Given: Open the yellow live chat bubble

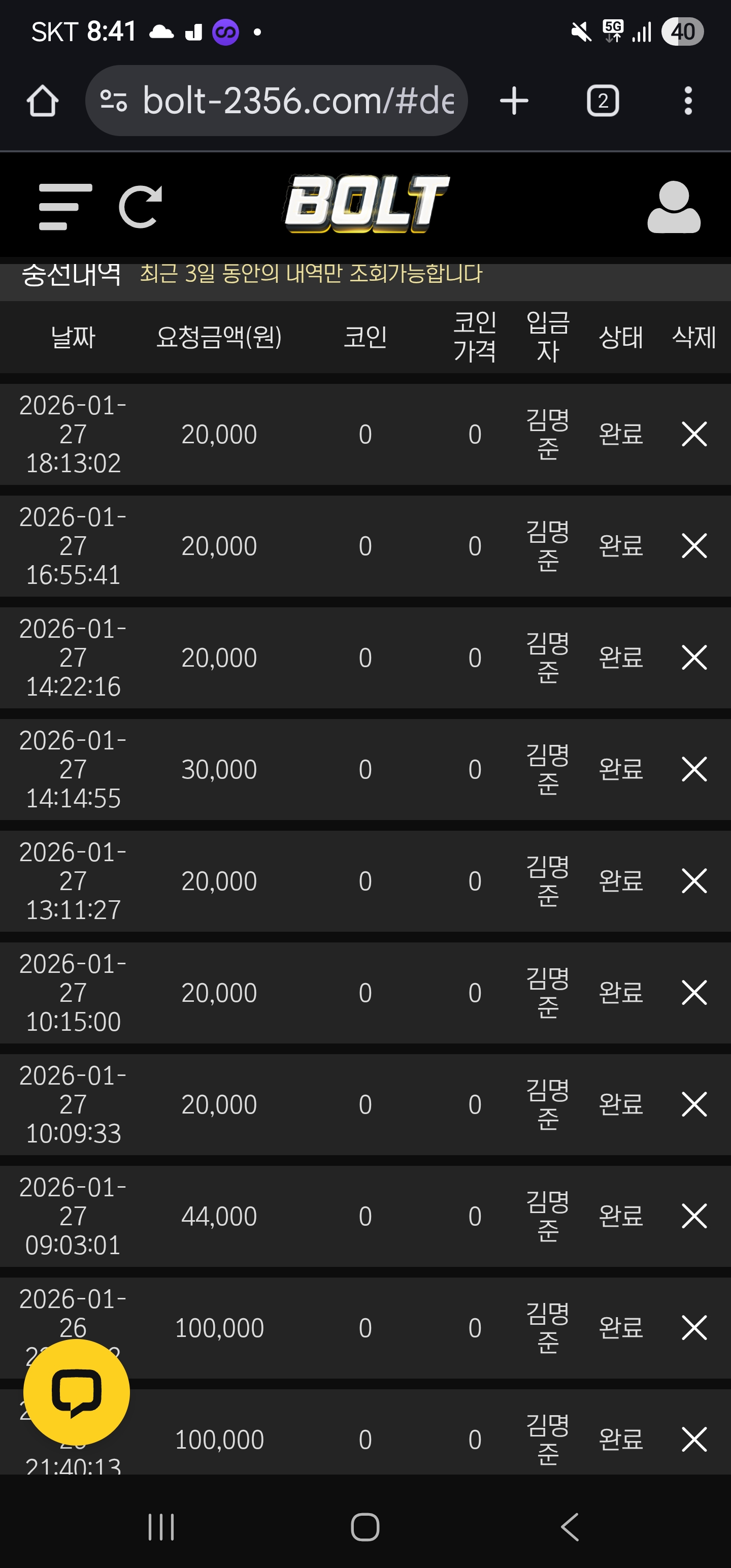Looking at the screenshot, I should coord(77,1392).
